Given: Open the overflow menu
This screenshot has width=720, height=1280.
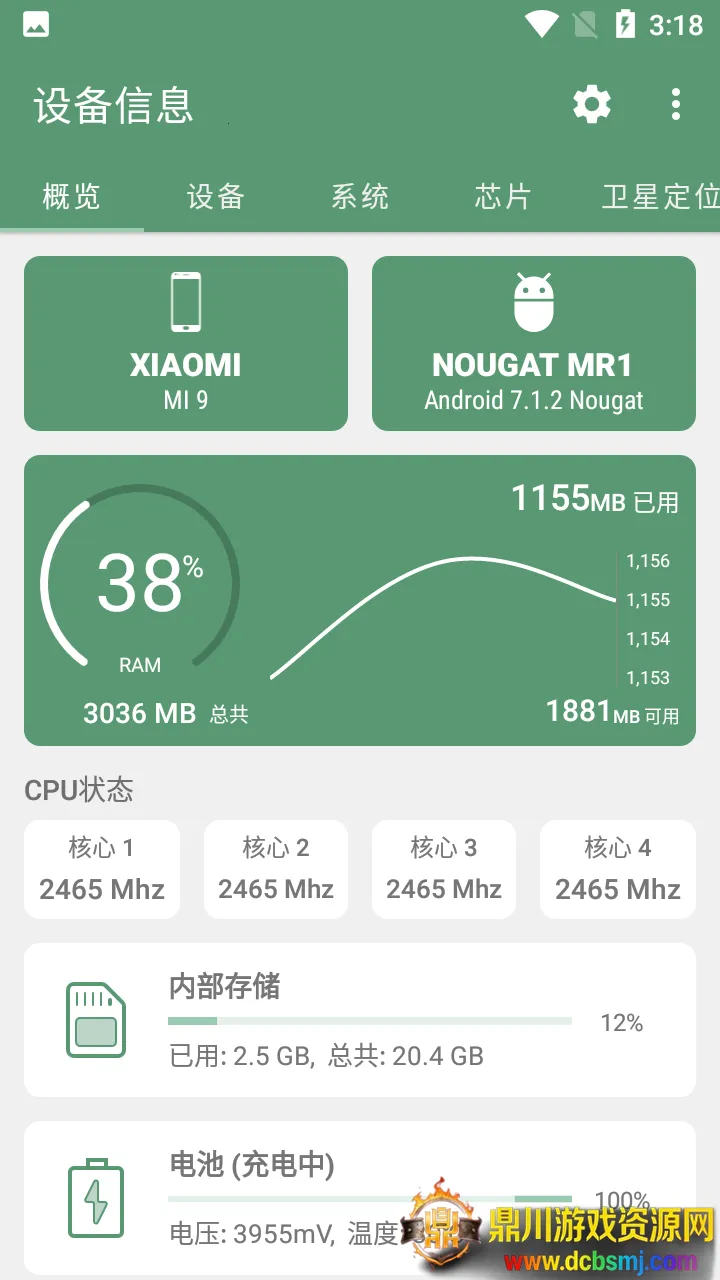Looking at the screenshot, I should [x=676, y=105].
